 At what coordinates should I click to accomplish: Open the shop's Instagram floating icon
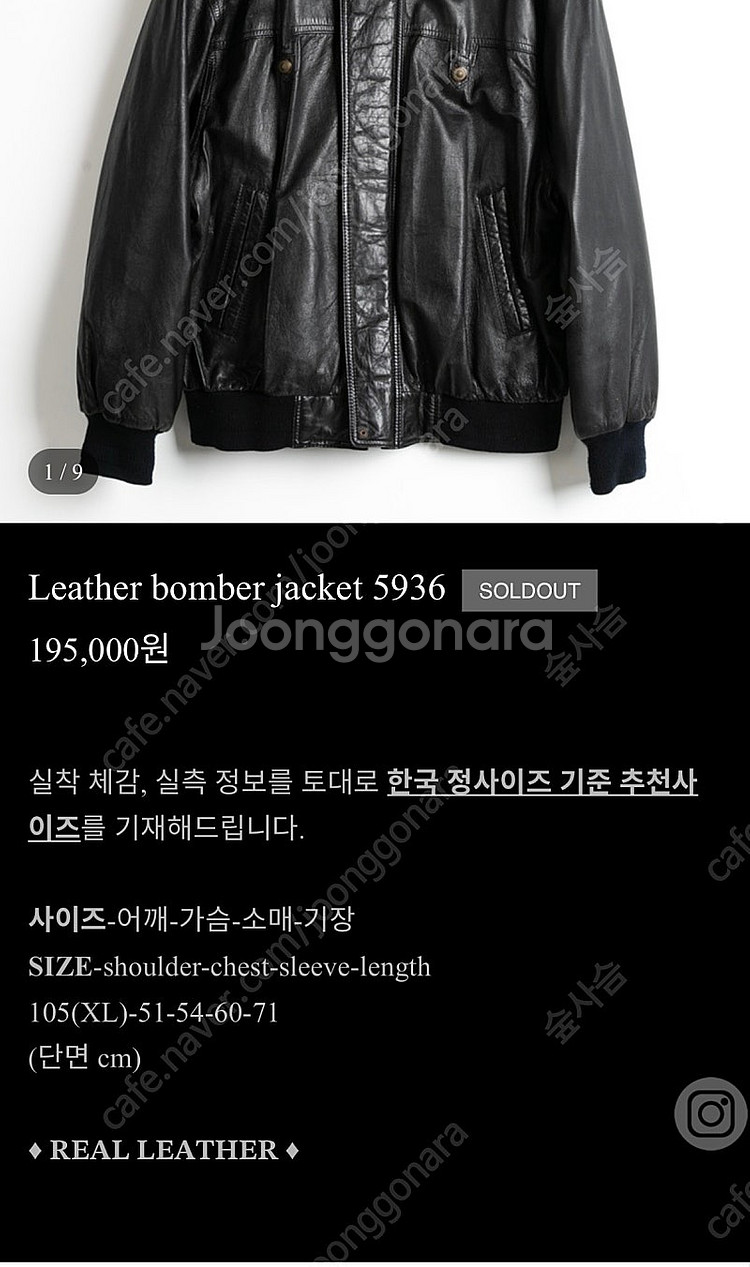click(711, 1113)
